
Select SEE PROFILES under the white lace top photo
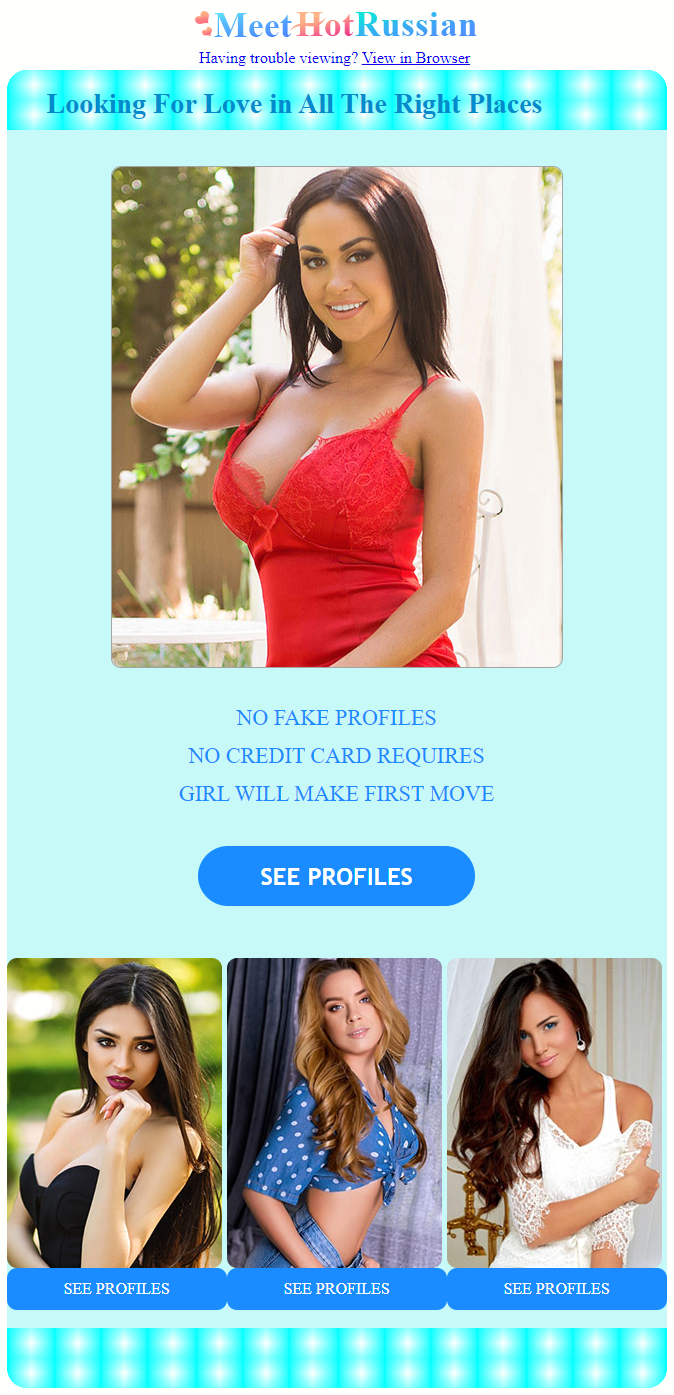556,1289
